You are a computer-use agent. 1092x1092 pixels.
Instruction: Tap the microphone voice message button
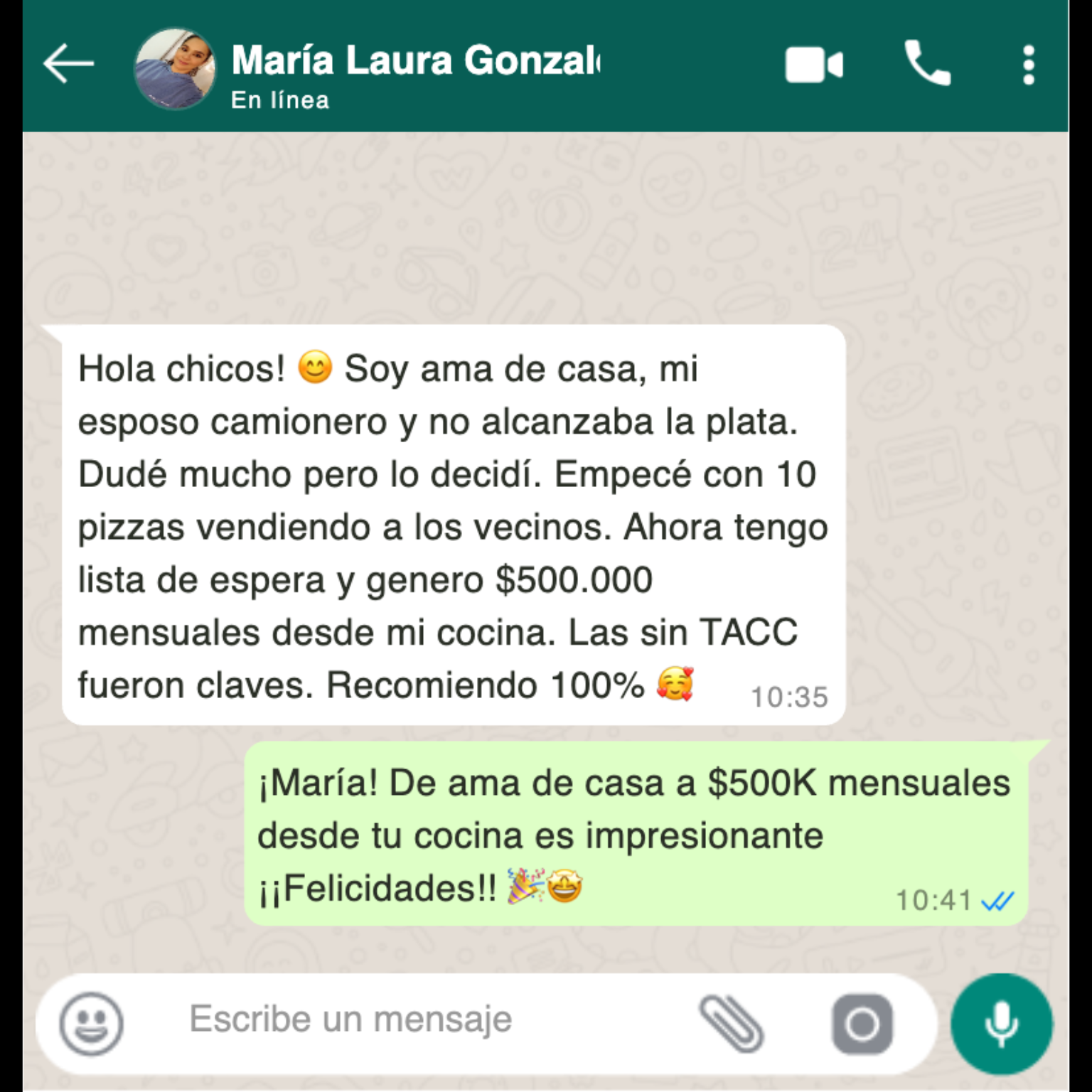1001,1024
